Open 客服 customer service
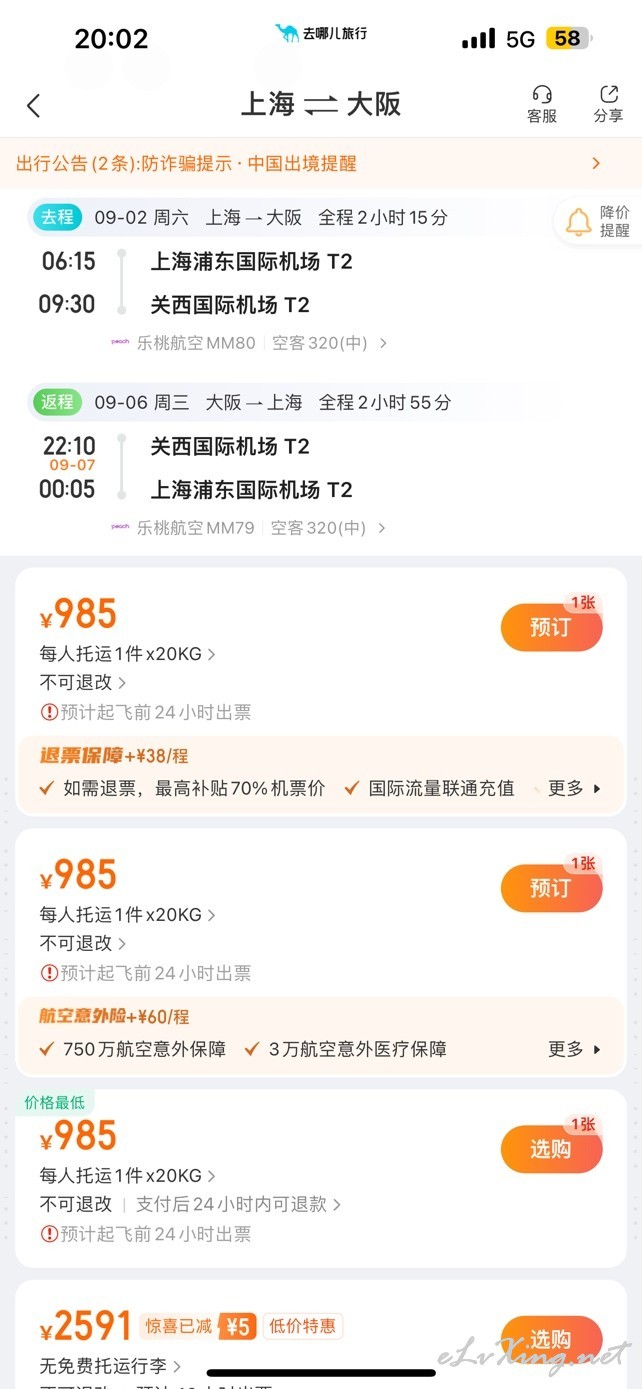 [542, 104]
